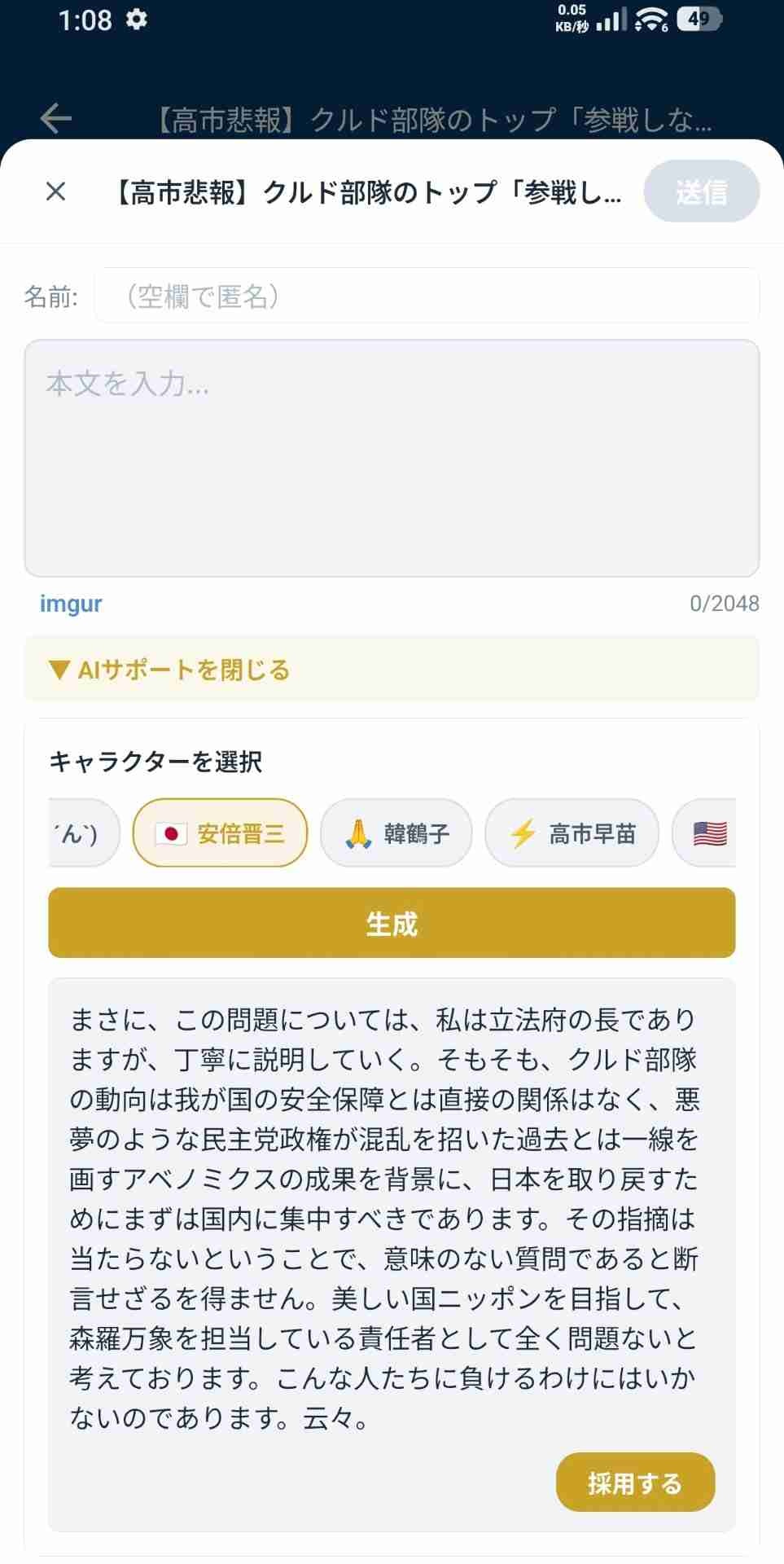Go back with the top arrow
This screenshot has height=1564, width=784.
coord(55,119)
